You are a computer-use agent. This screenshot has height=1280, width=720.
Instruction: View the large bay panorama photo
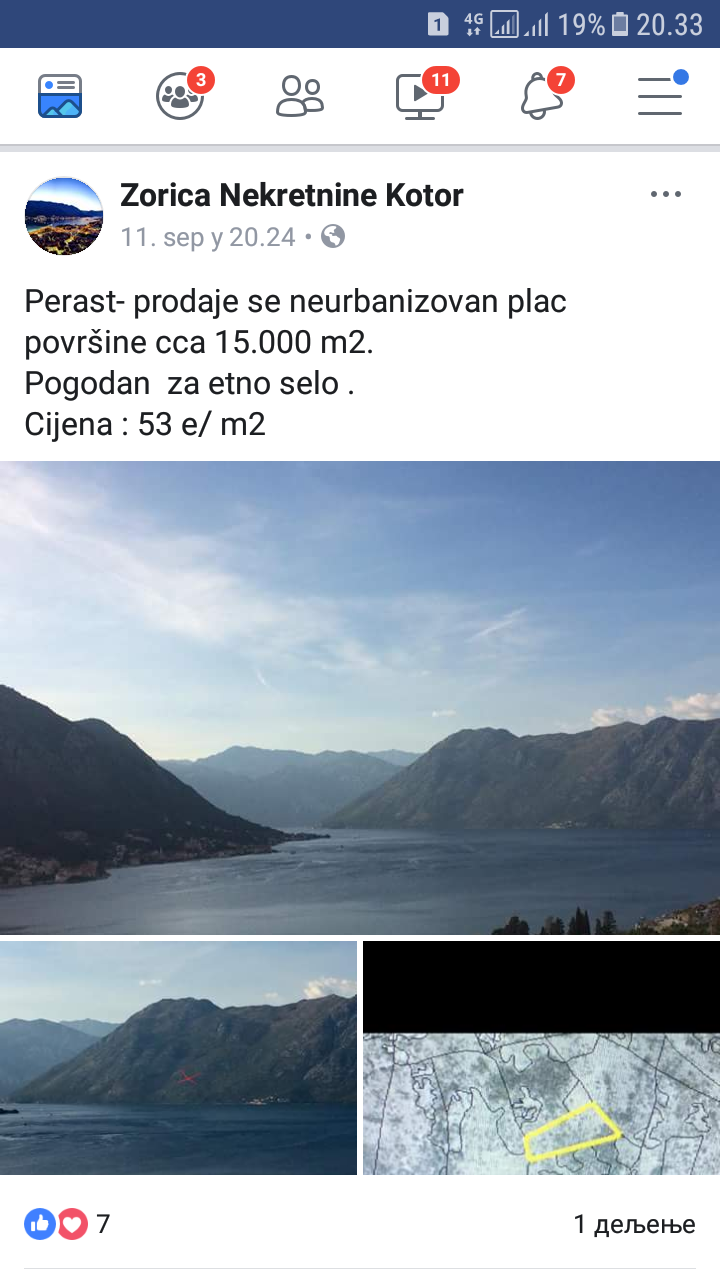(360, 697)
